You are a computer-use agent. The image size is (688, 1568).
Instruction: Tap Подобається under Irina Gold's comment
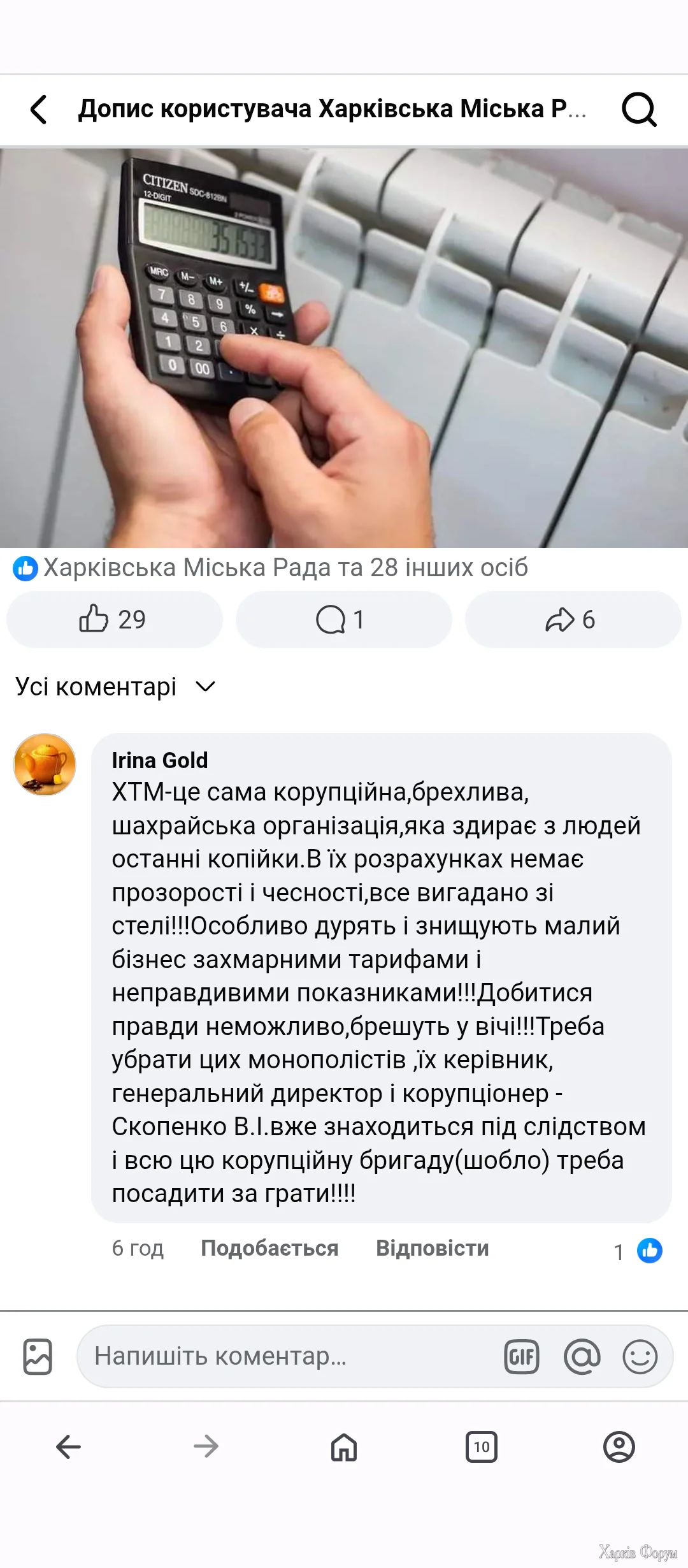(269, 1248)
